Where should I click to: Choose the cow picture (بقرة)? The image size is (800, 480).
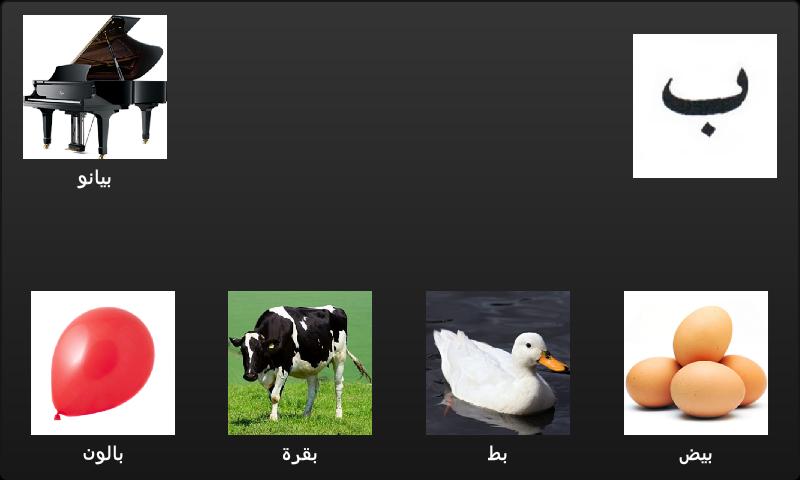(x=300, y=363)
